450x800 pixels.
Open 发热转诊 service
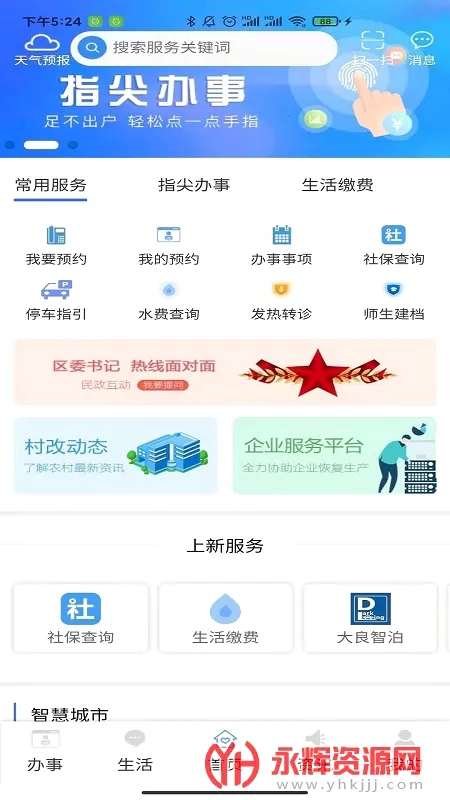(281, 301)
